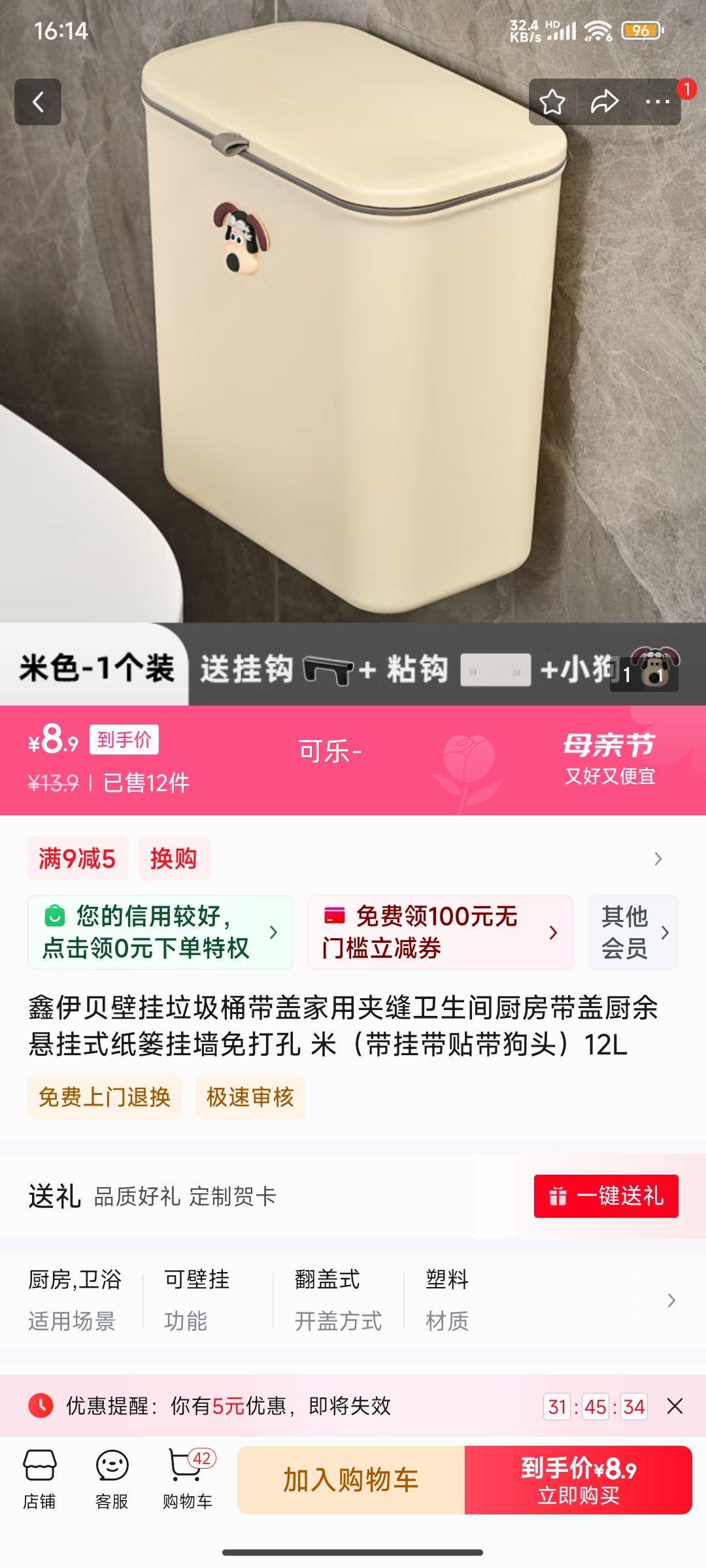View 免费上门退换 return policy tag
This screenshot has height=1568, width=706.
(x=105, y=1097)
